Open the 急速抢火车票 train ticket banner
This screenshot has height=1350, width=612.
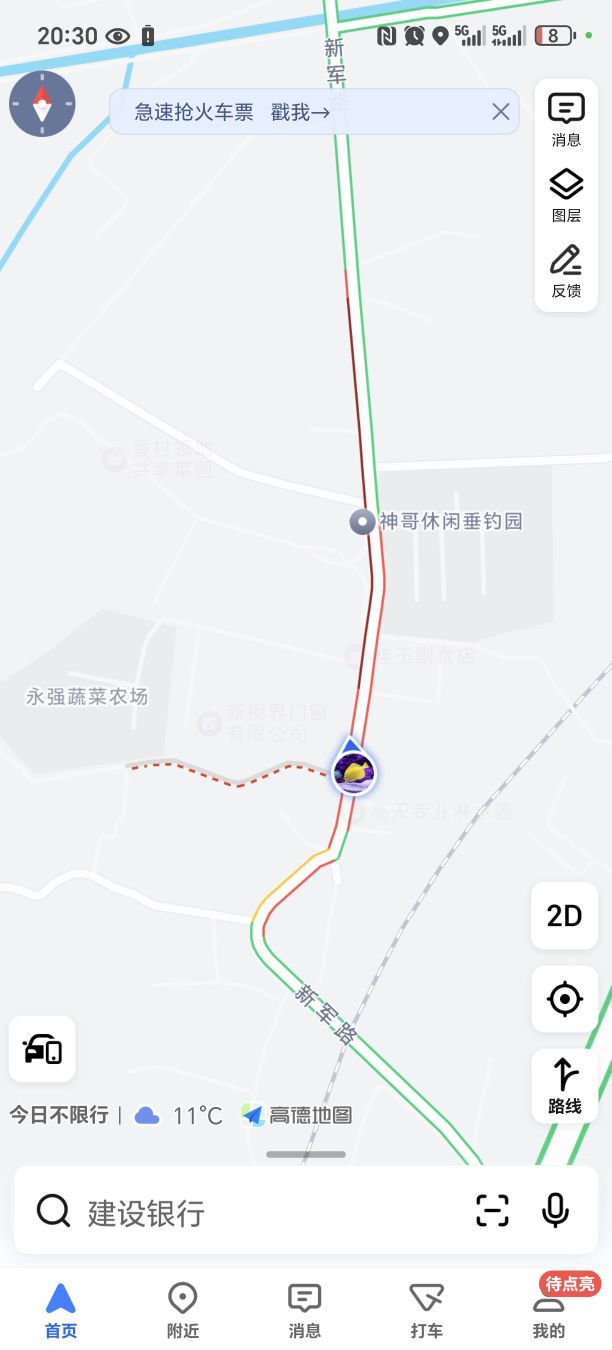(232, 112)
